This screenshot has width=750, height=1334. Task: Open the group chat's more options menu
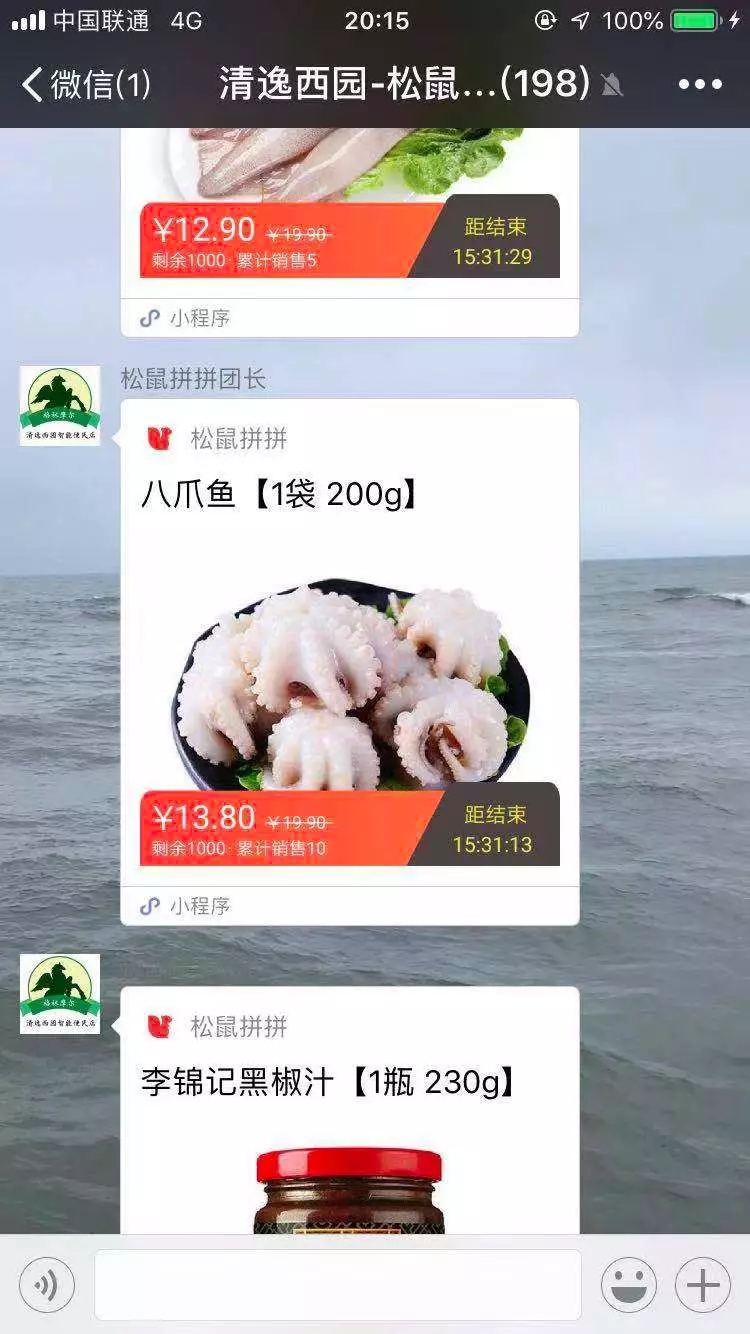click(x=699, y=85)
